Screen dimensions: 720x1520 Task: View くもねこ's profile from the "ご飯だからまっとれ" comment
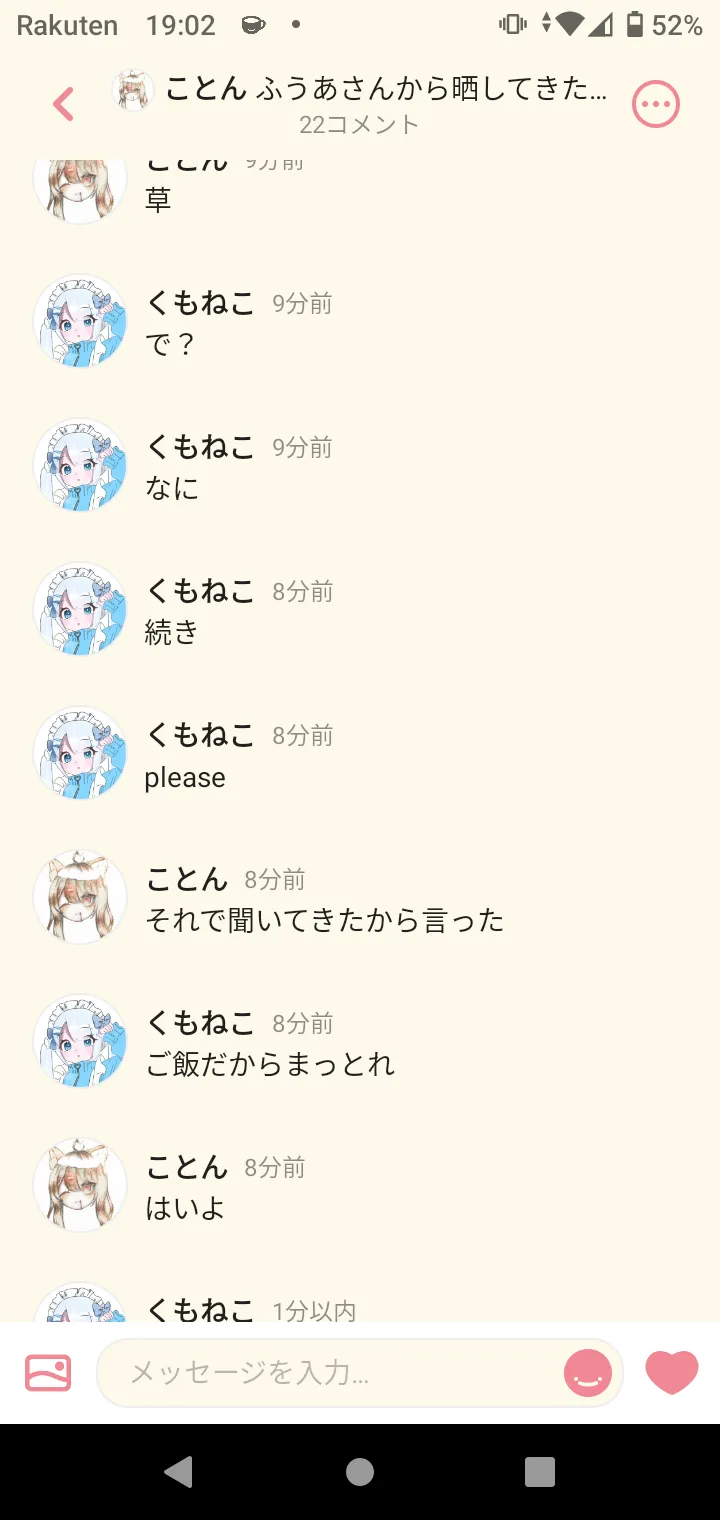tap(80, 1041)
